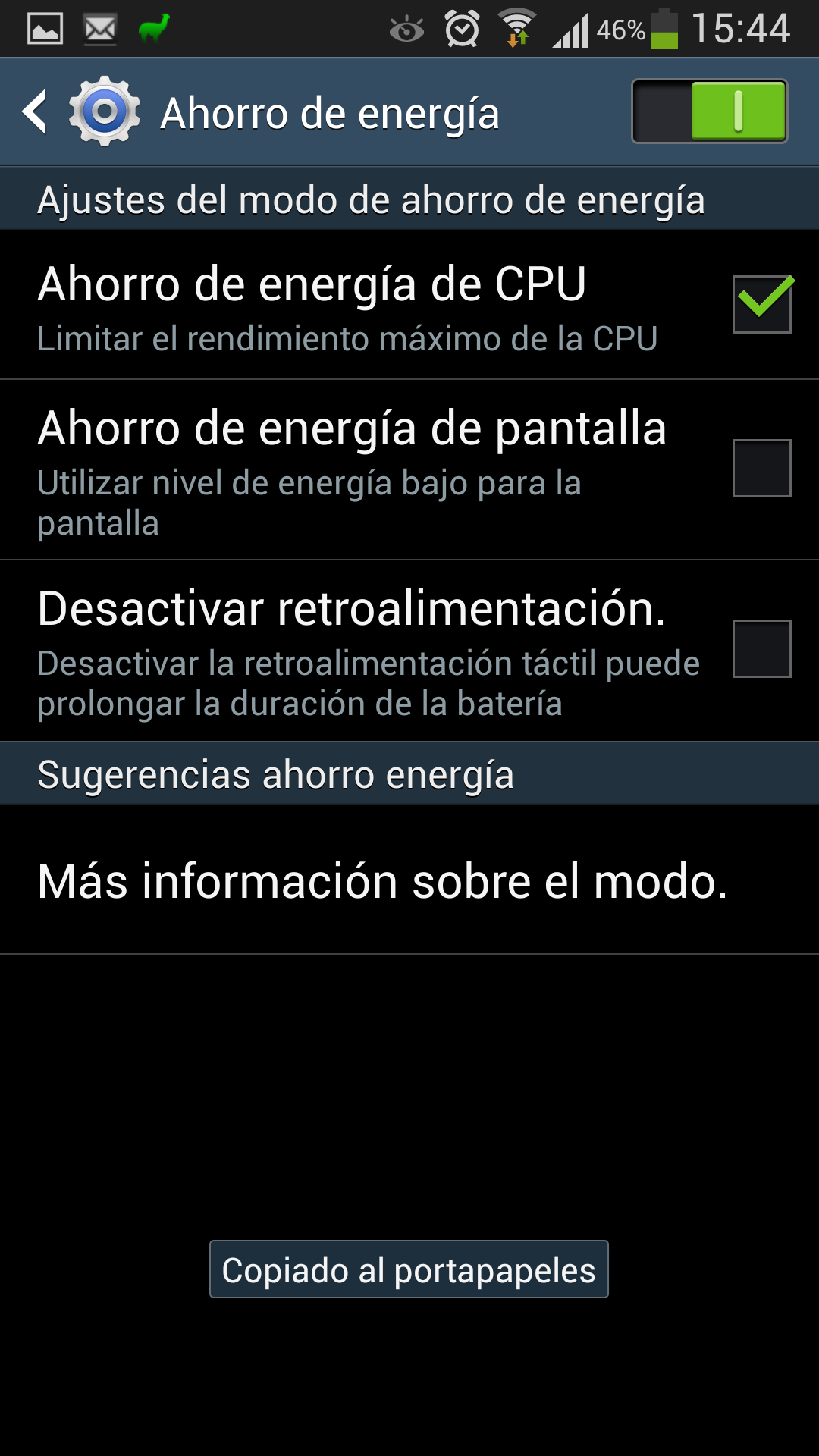The image size is (819, 1456).
Task: Uncheck Ahorro de energía de CPU
Action: coord(761,304)
